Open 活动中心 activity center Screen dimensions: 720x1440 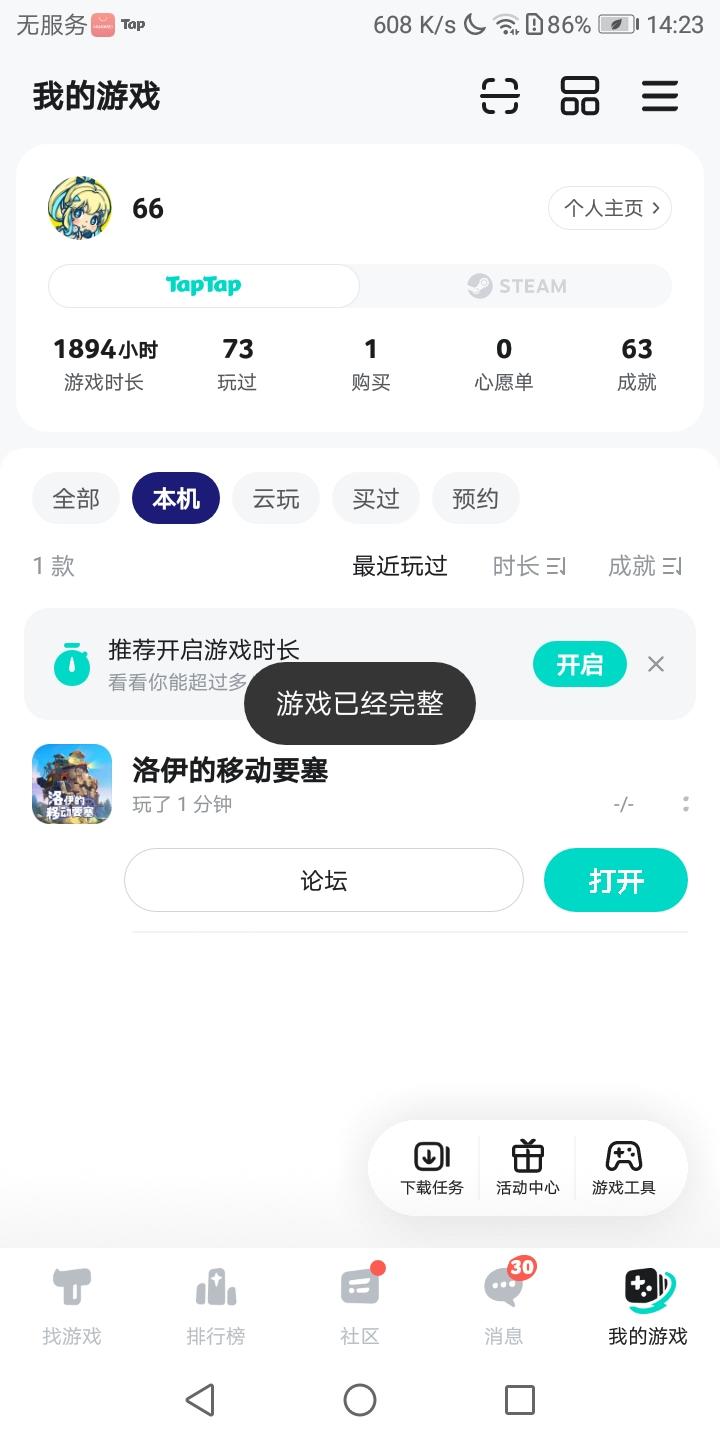(528, 1168)
